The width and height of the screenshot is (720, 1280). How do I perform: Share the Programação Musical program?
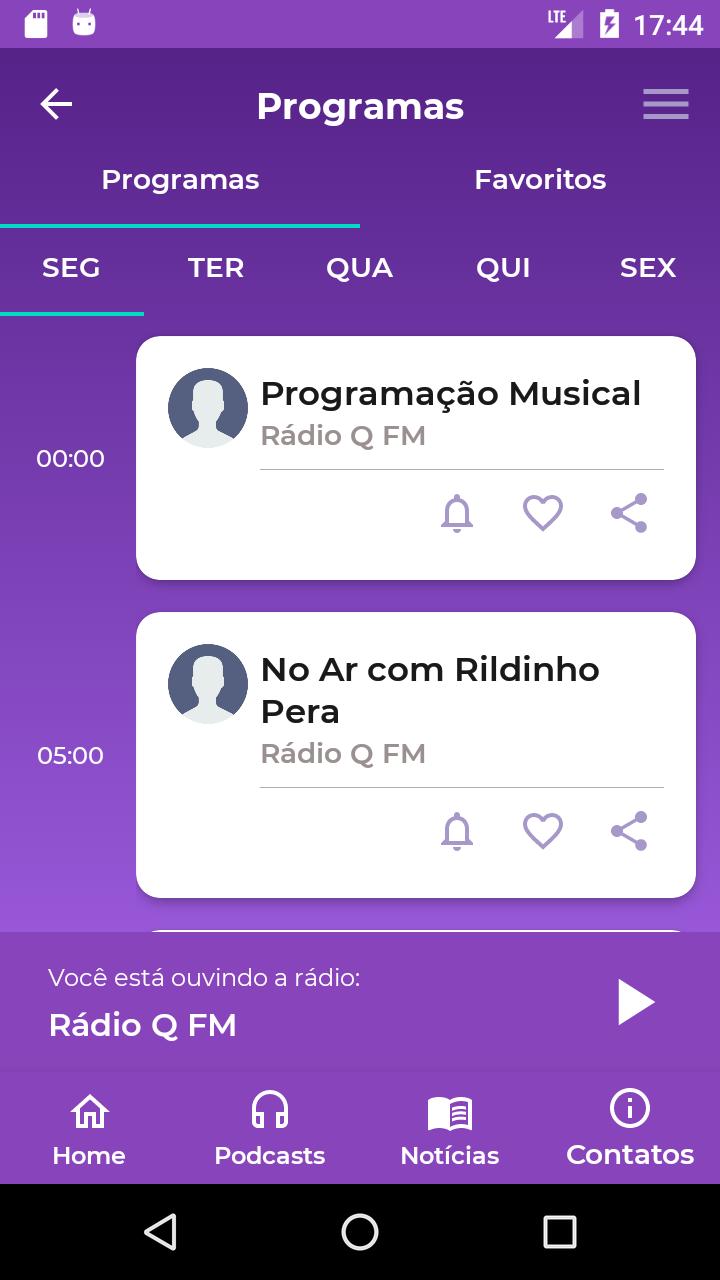[629, 513]
